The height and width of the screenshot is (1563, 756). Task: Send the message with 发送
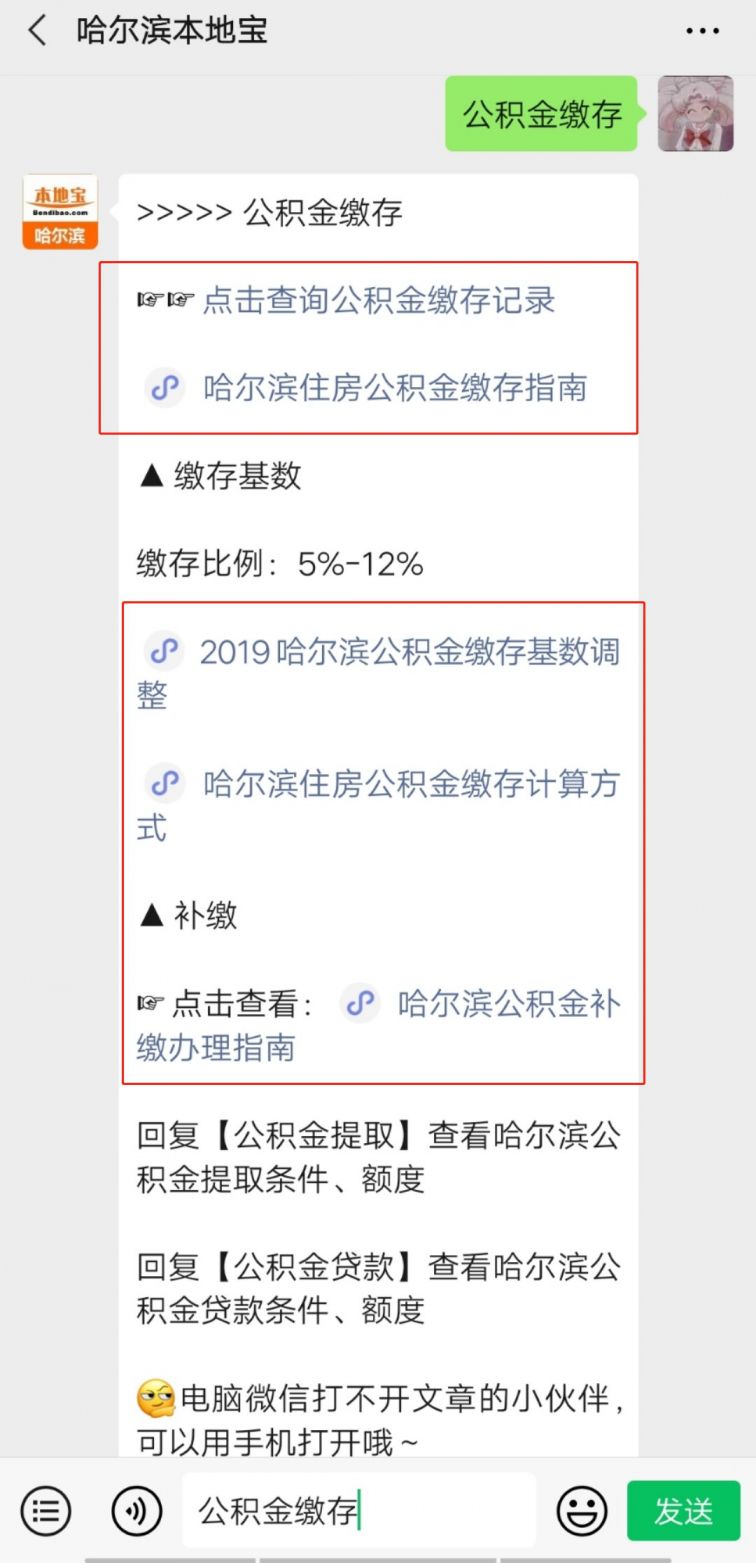pyautogui.click(x=683, y=1510)
